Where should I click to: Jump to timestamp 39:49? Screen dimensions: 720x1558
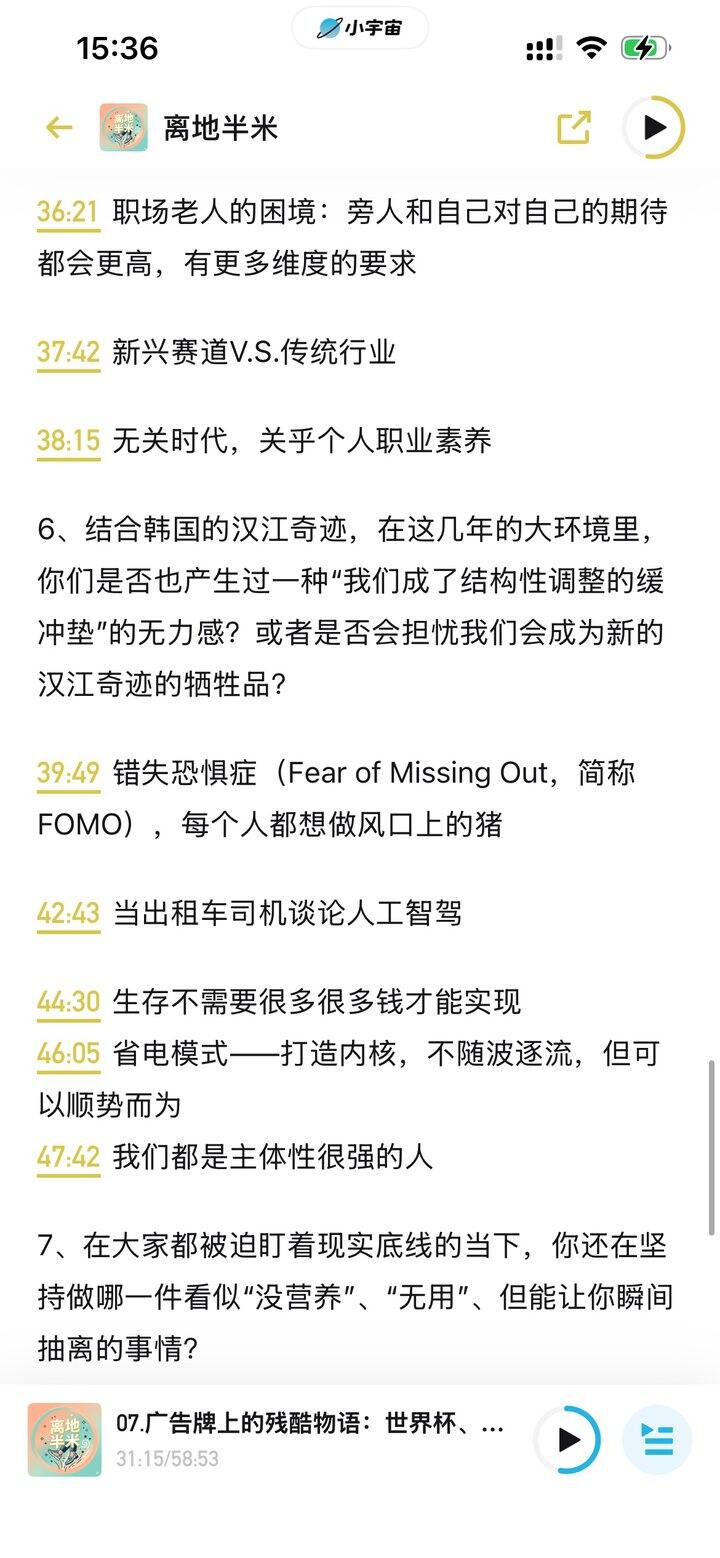point(68,773)
